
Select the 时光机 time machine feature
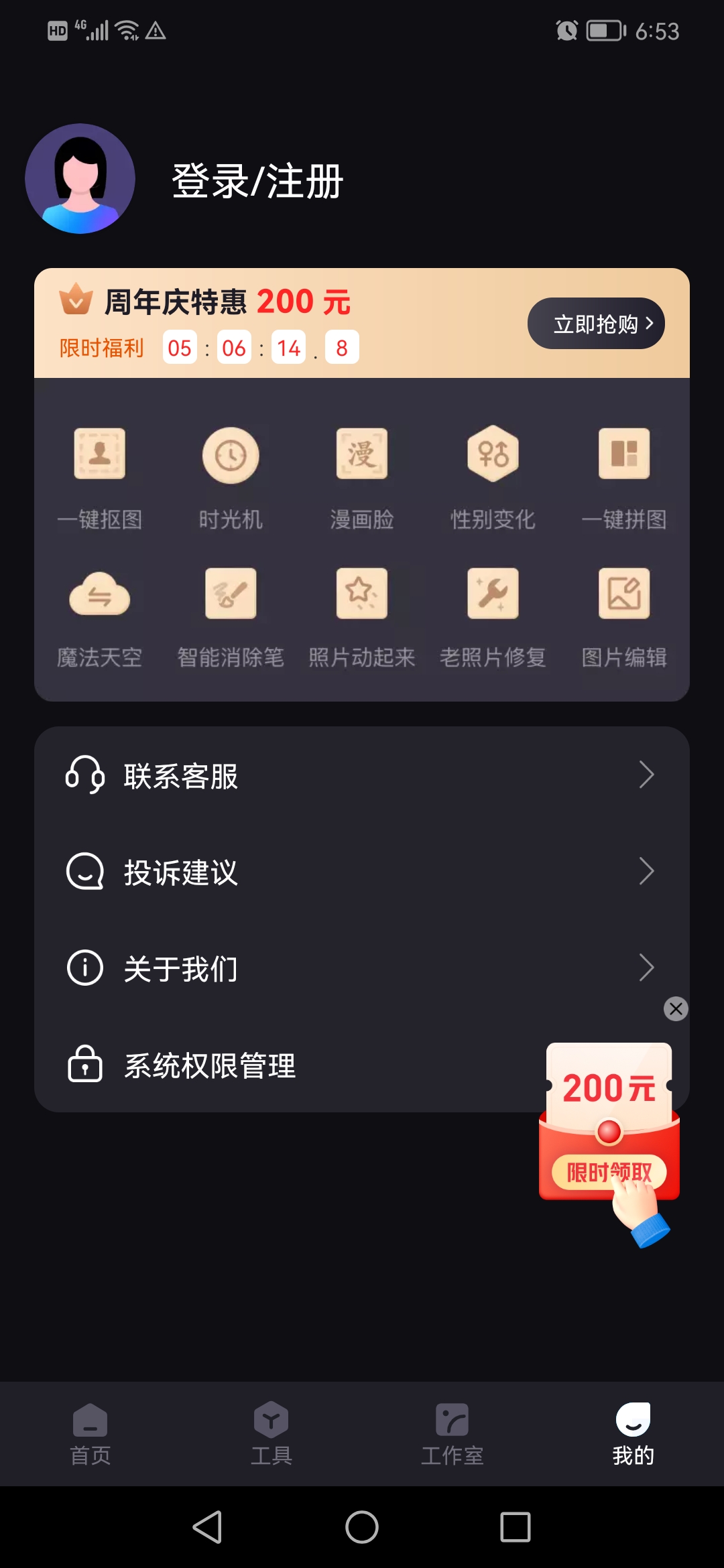tap(231, 476)
